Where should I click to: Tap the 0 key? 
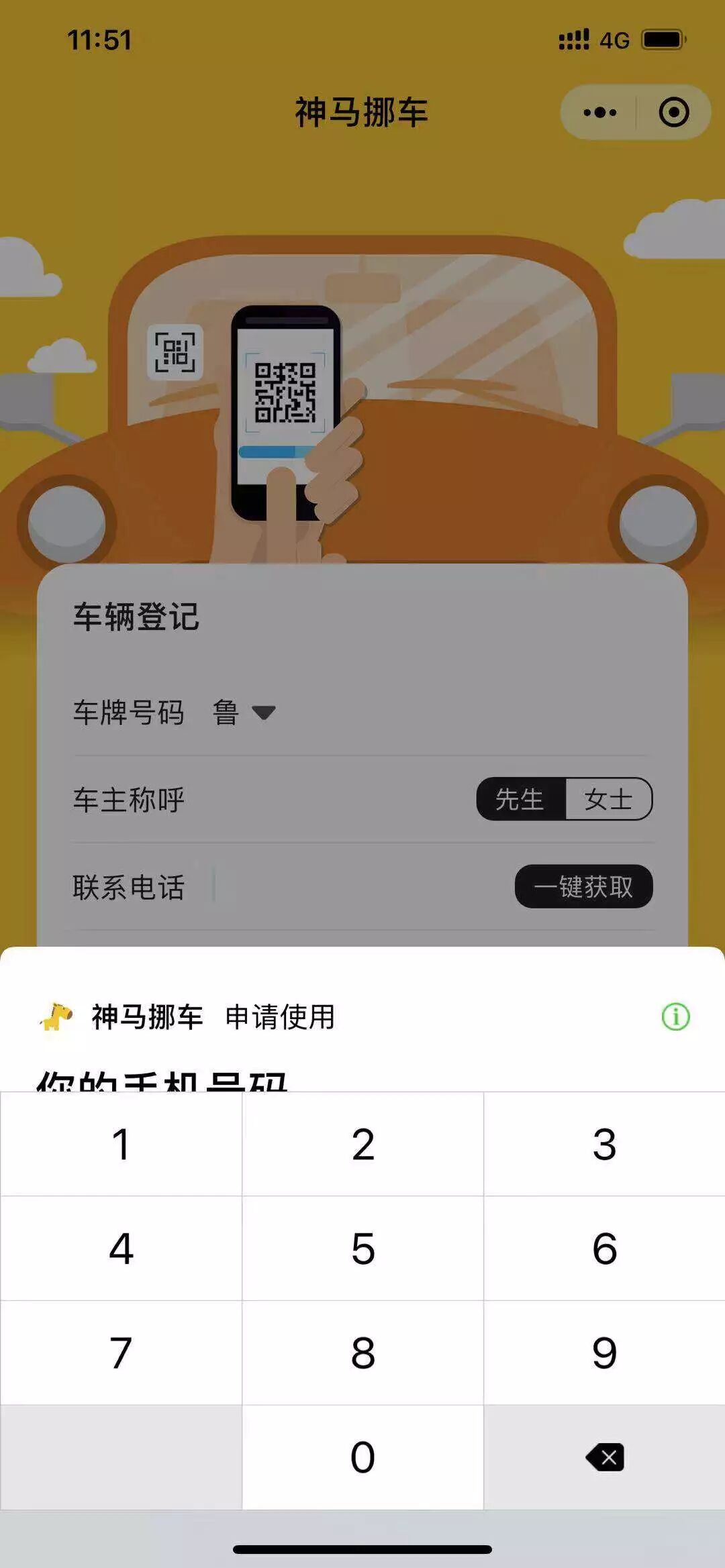(362, 1457)
